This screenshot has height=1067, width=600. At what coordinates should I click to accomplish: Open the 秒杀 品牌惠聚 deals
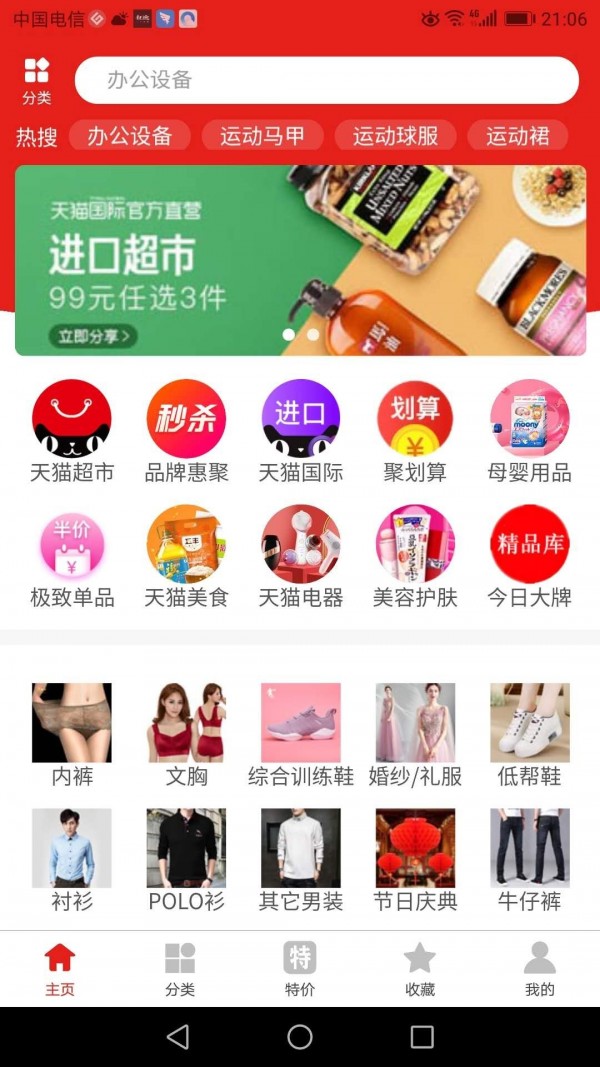coord(186,430)
